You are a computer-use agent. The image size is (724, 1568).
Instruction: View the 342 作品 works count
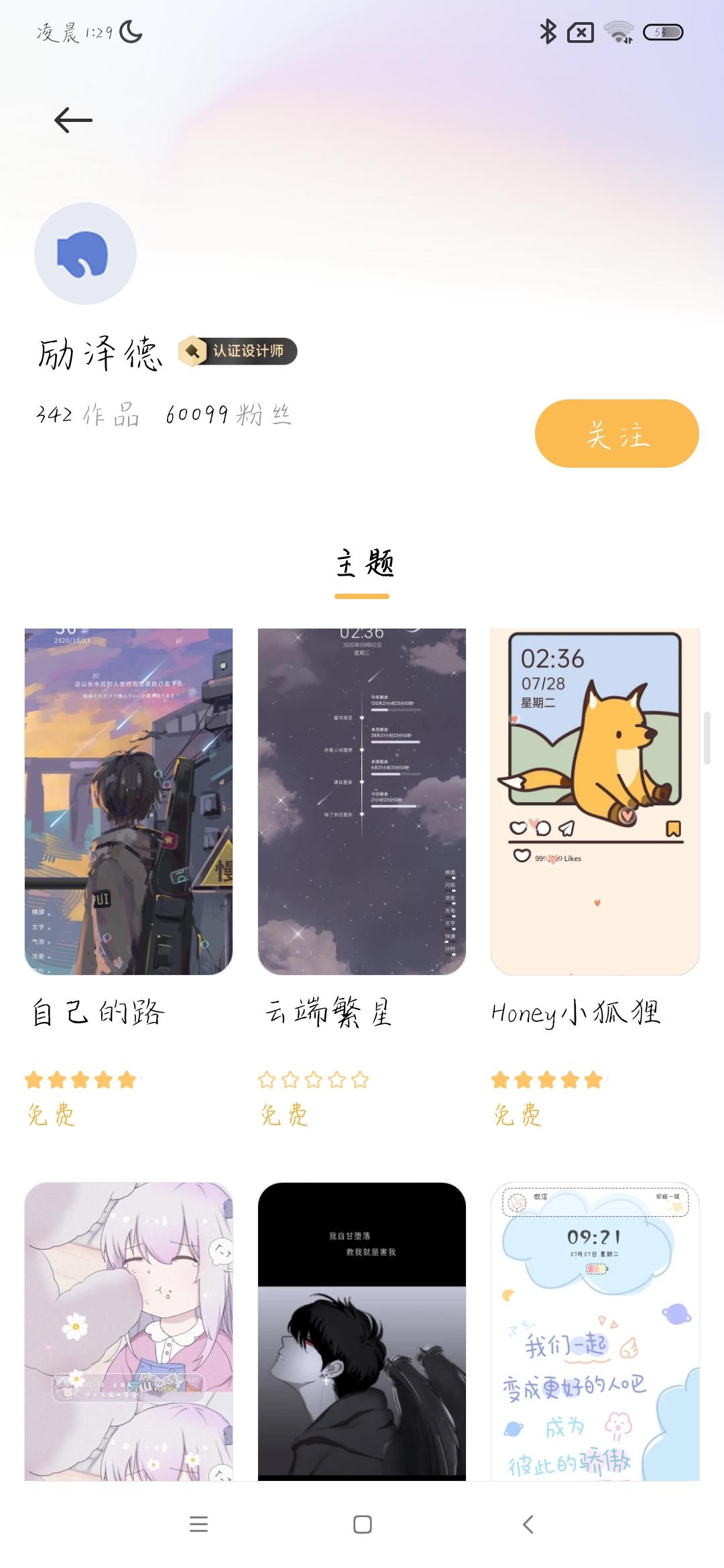click(88, 414)
